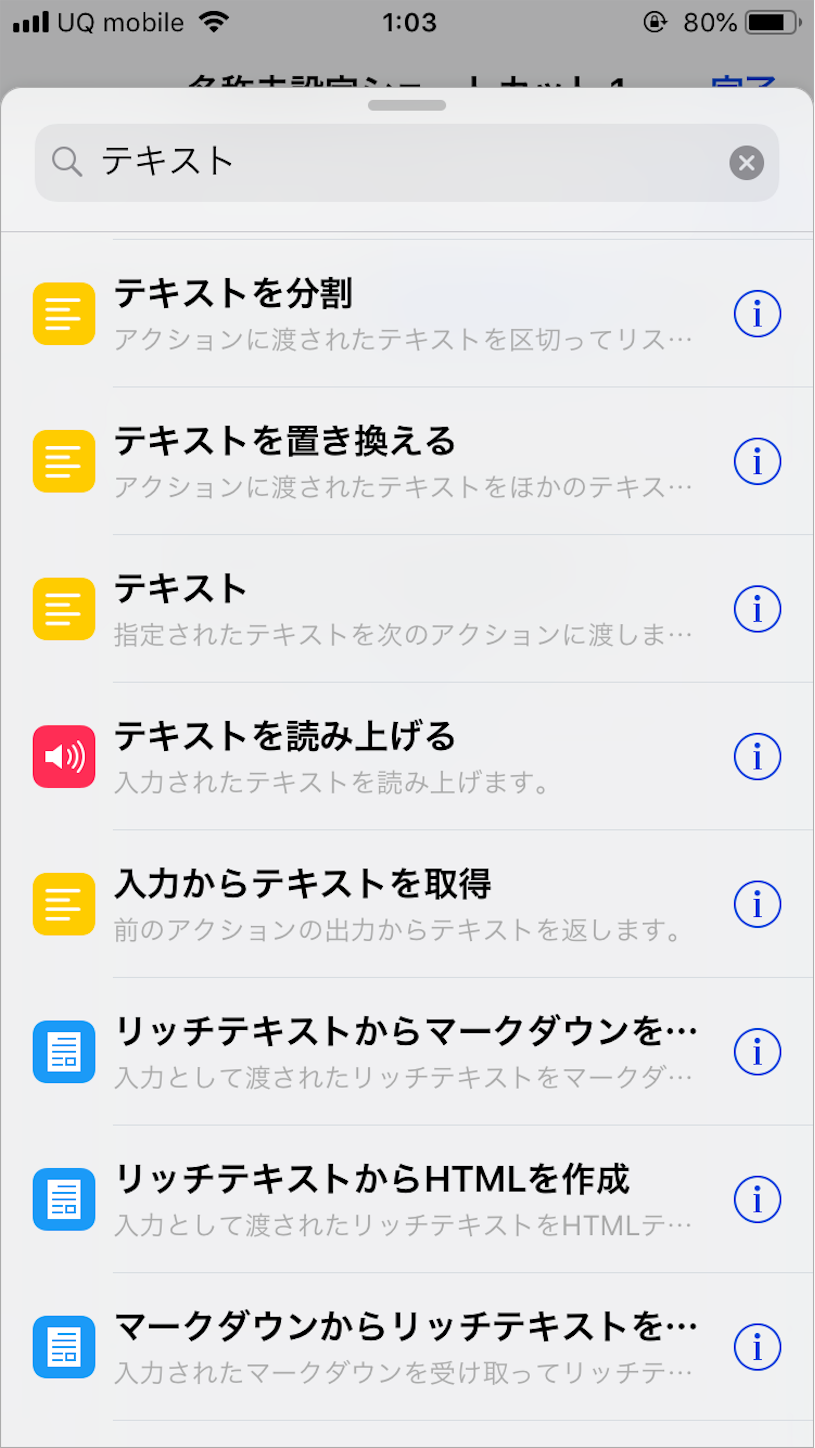The height and width of the screenshot is (1448, 815).
Task: Tap the blue icon for リッチテキストからマークダウン
Action: coord(63,1052)
